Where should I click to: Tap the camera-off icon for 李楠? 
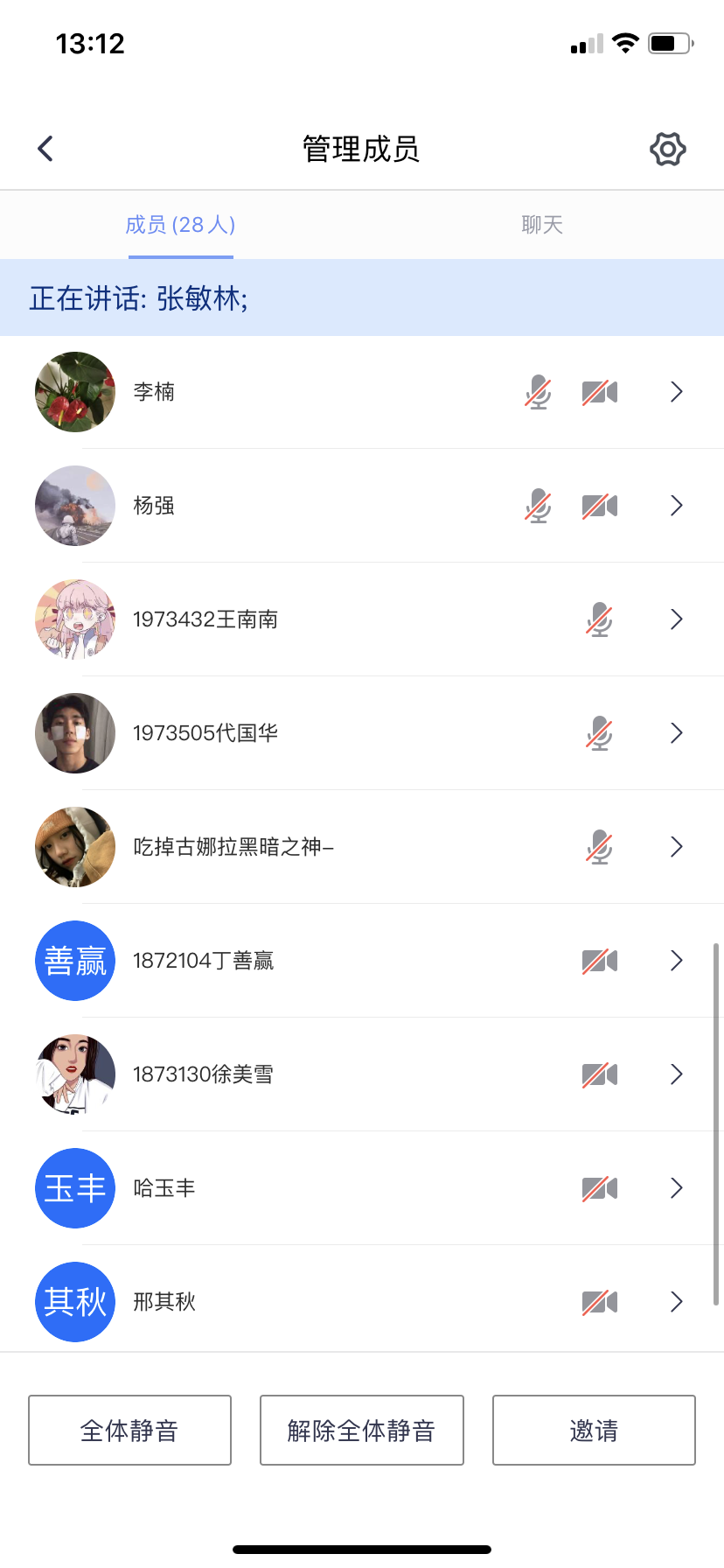600,392
